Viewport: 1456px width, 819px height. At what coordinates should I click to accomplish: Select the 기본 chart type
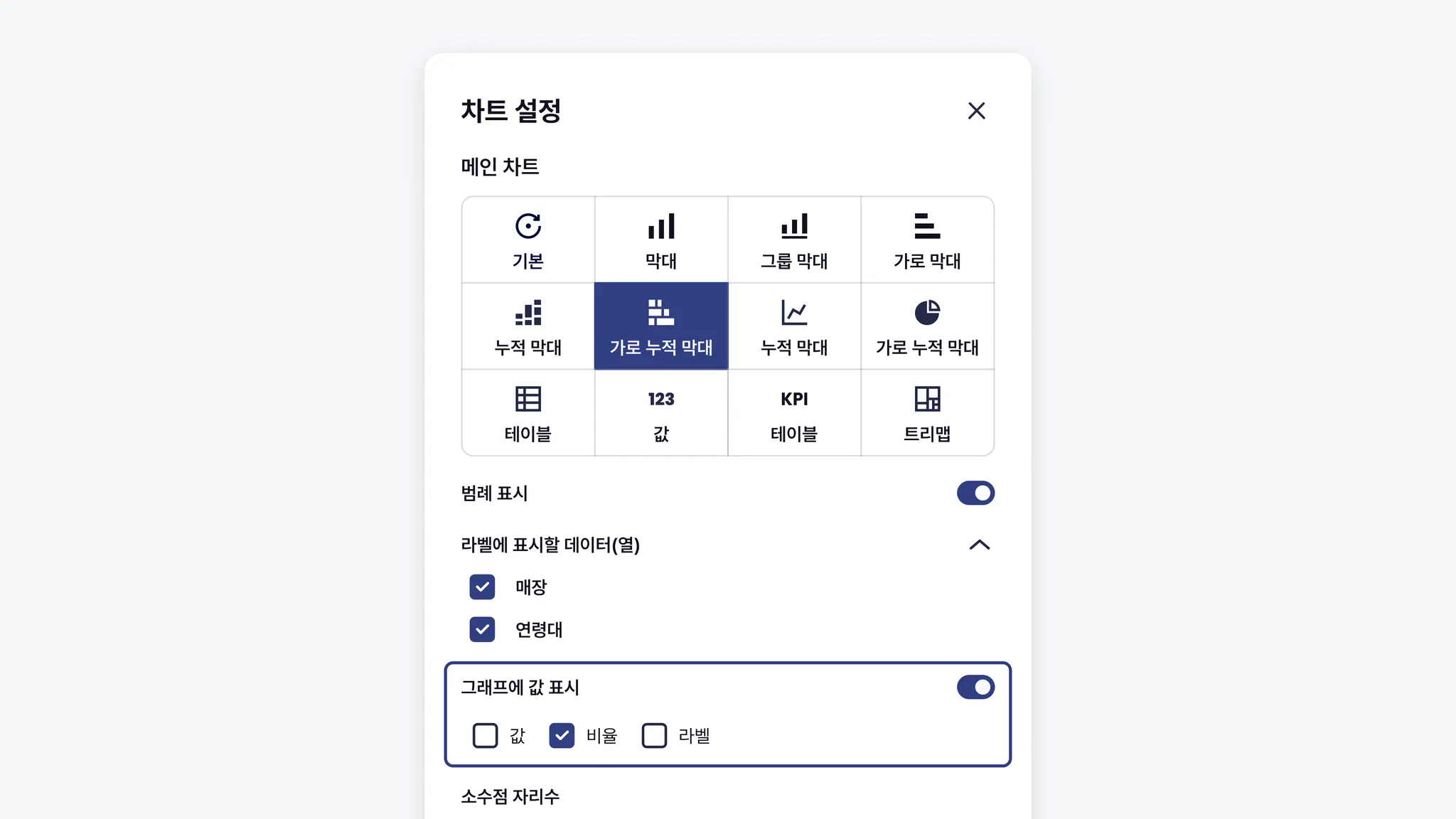coord(528,240)
